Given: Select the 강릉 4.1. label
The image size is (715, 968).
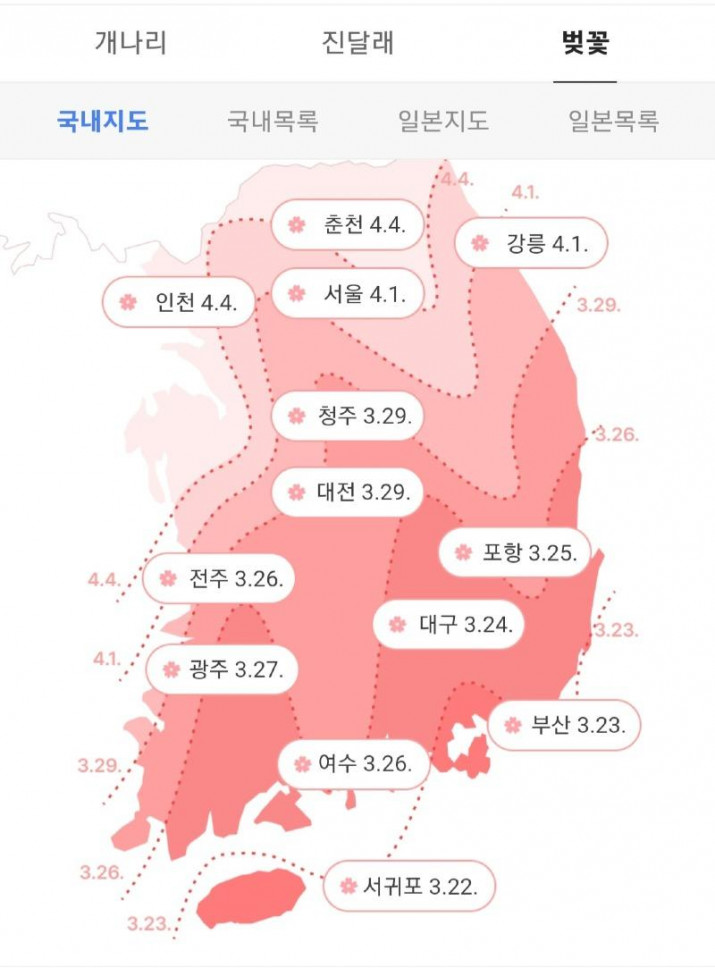Looking at the screenshot, I should [531, 244].
